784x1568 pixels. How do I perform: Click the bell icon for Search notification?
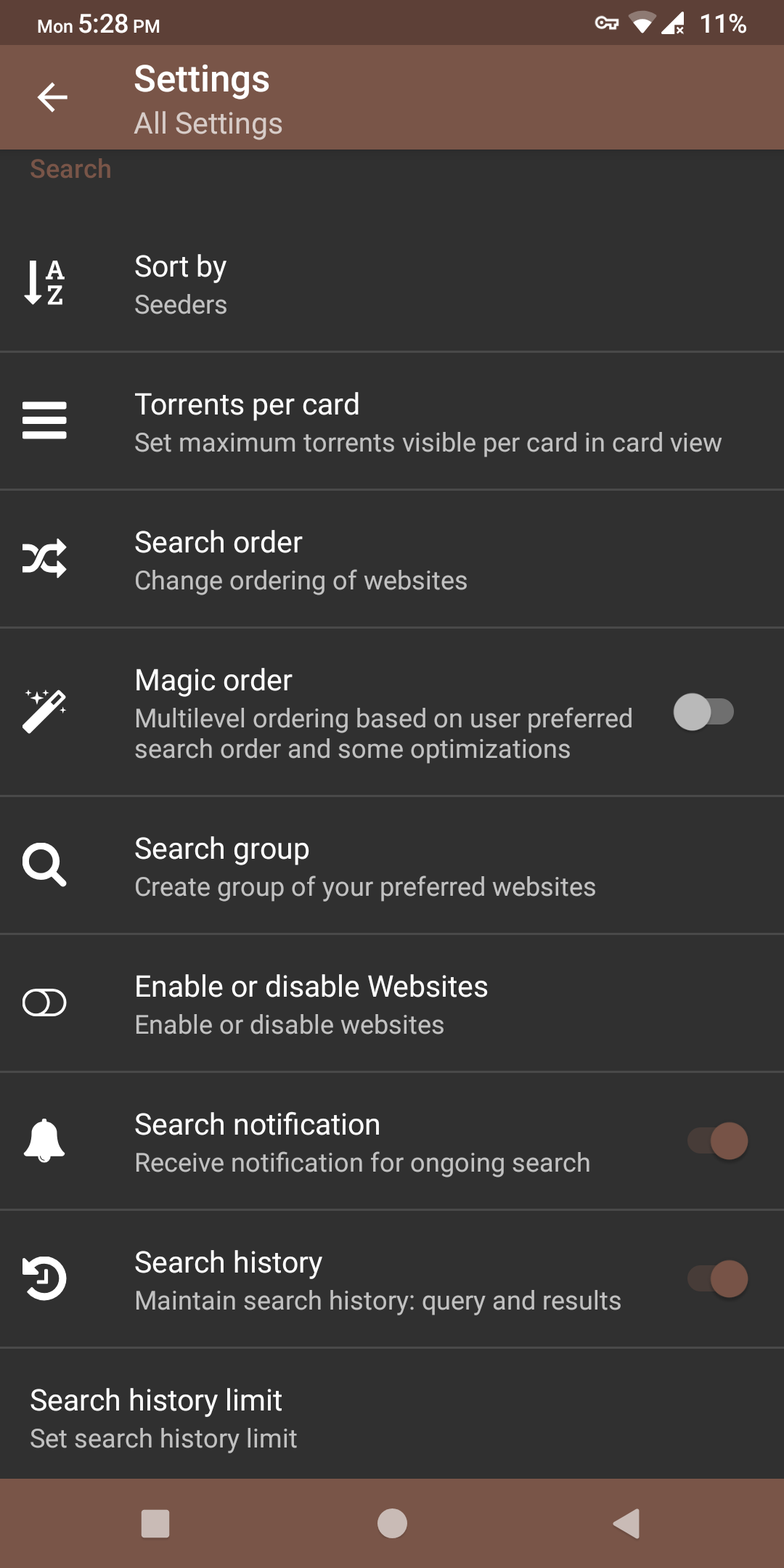click(x=45, y=1141)
